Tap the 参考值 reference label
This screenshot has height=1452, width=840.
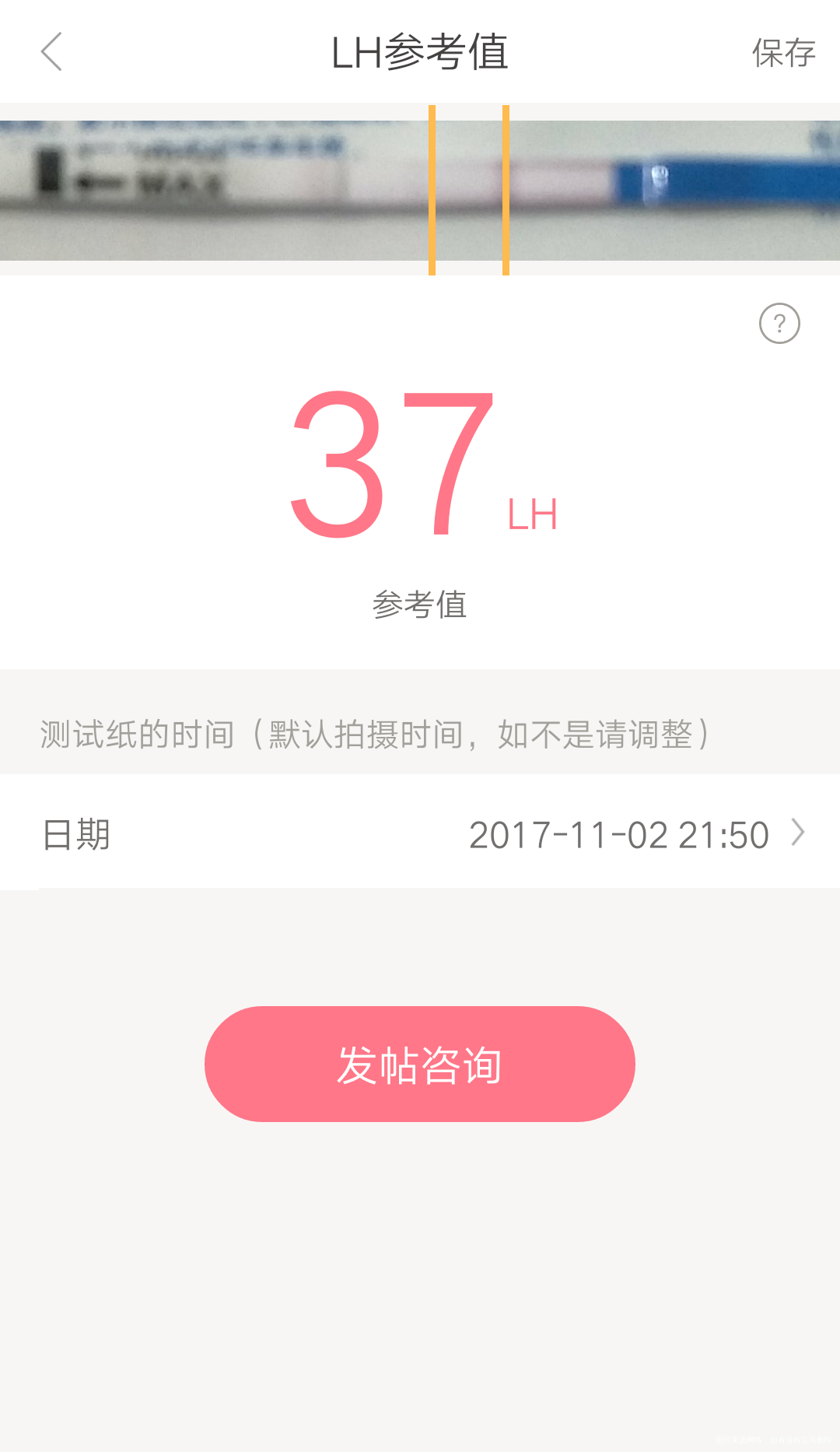point(420,605)
